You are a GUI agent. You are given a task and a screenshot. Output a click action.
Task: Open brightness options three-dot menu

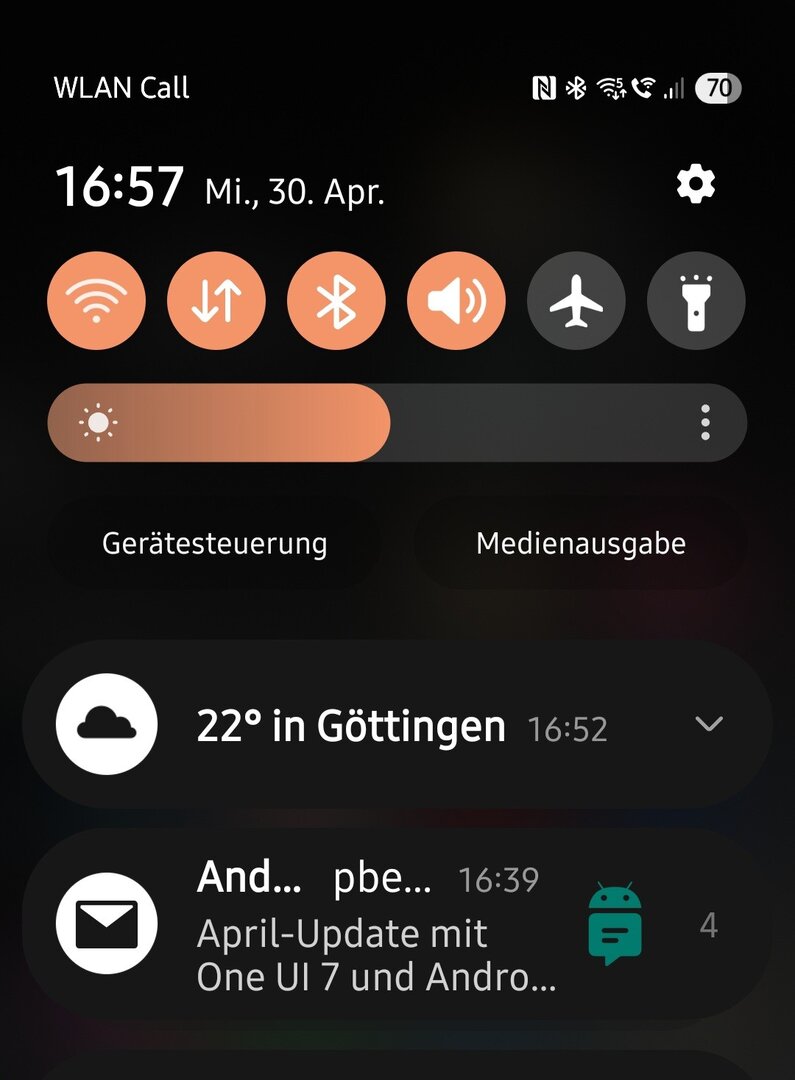pyautogui.click(x=706, y=423)
